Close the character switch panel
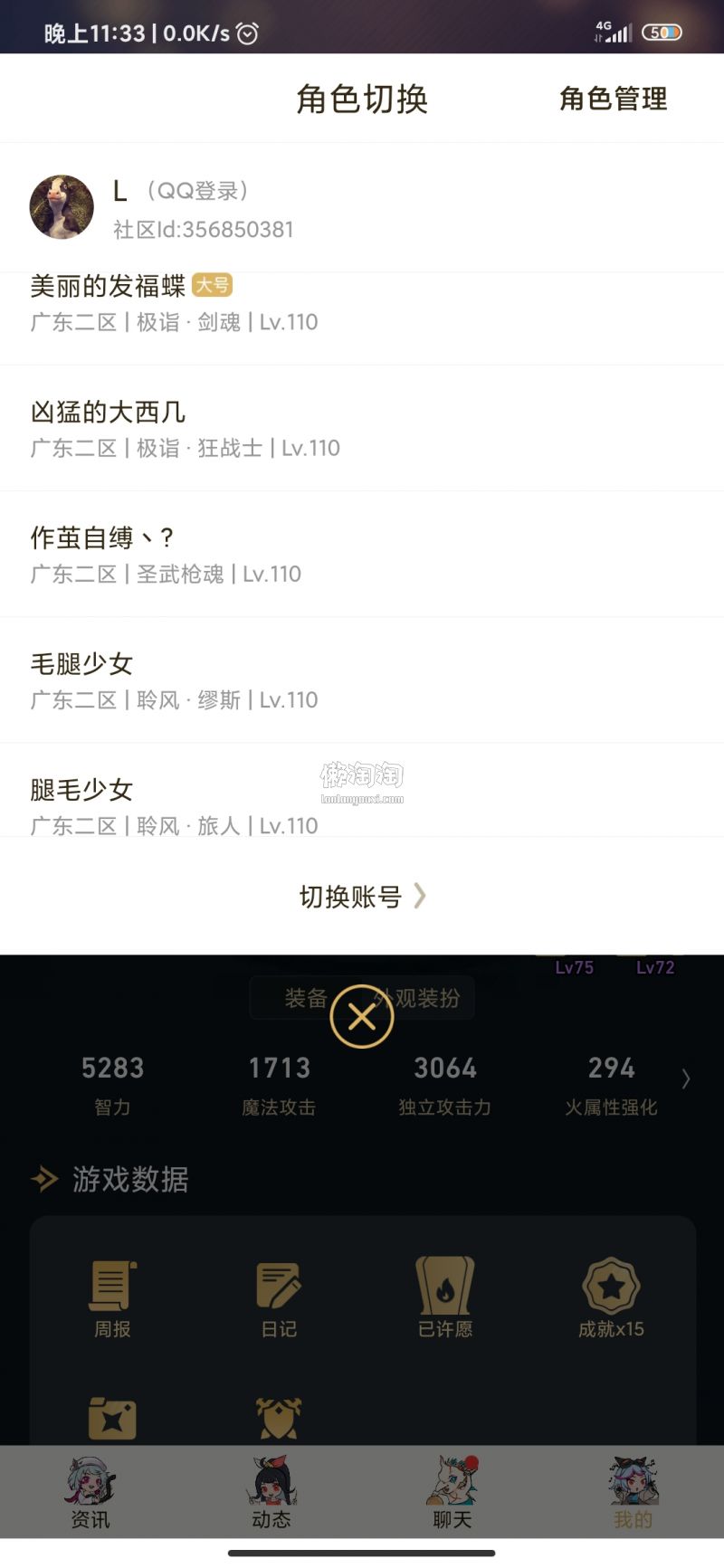The image size is (724, 1568). 362,1016
